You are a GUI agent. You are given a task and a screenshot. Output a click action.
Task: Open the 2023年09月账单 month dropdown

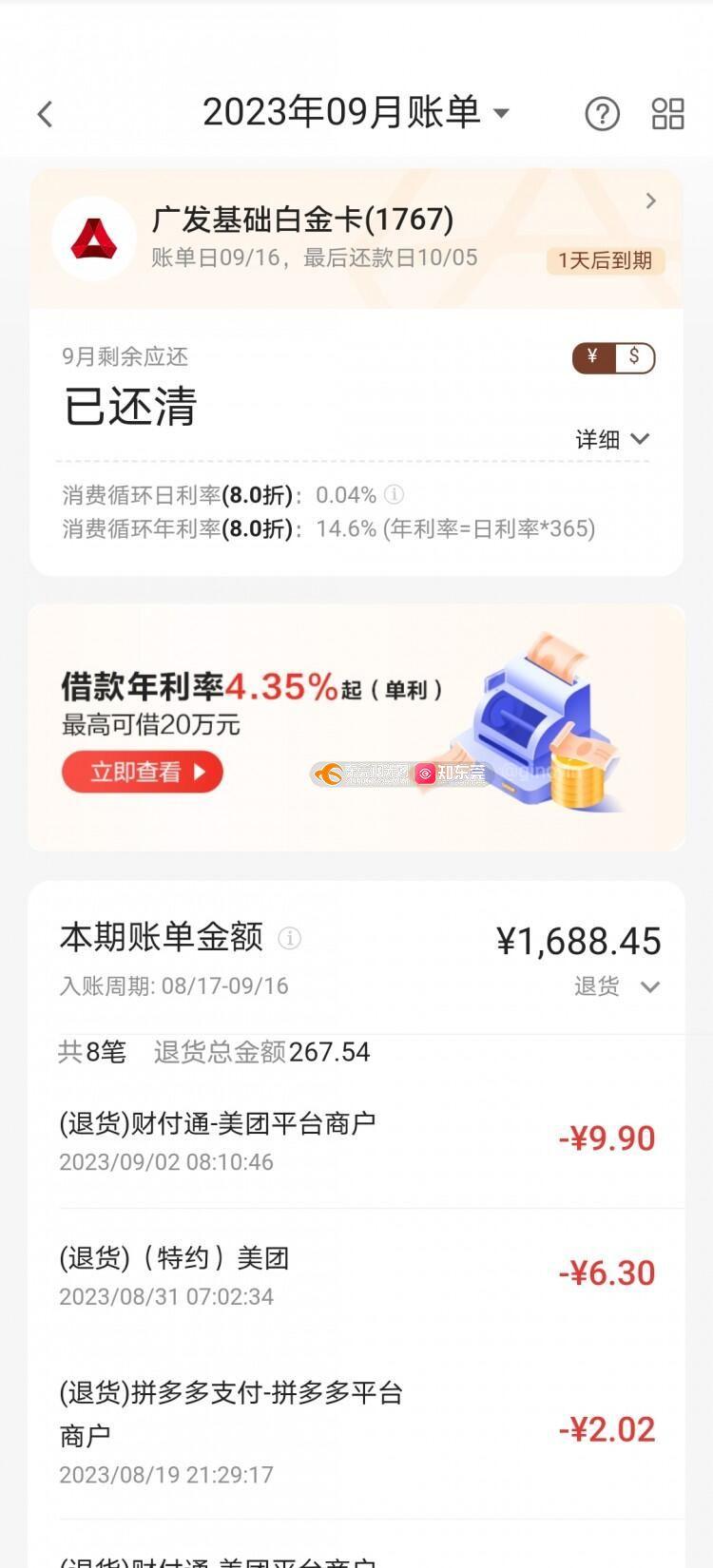pyautogui.click(x=356, y=113)
